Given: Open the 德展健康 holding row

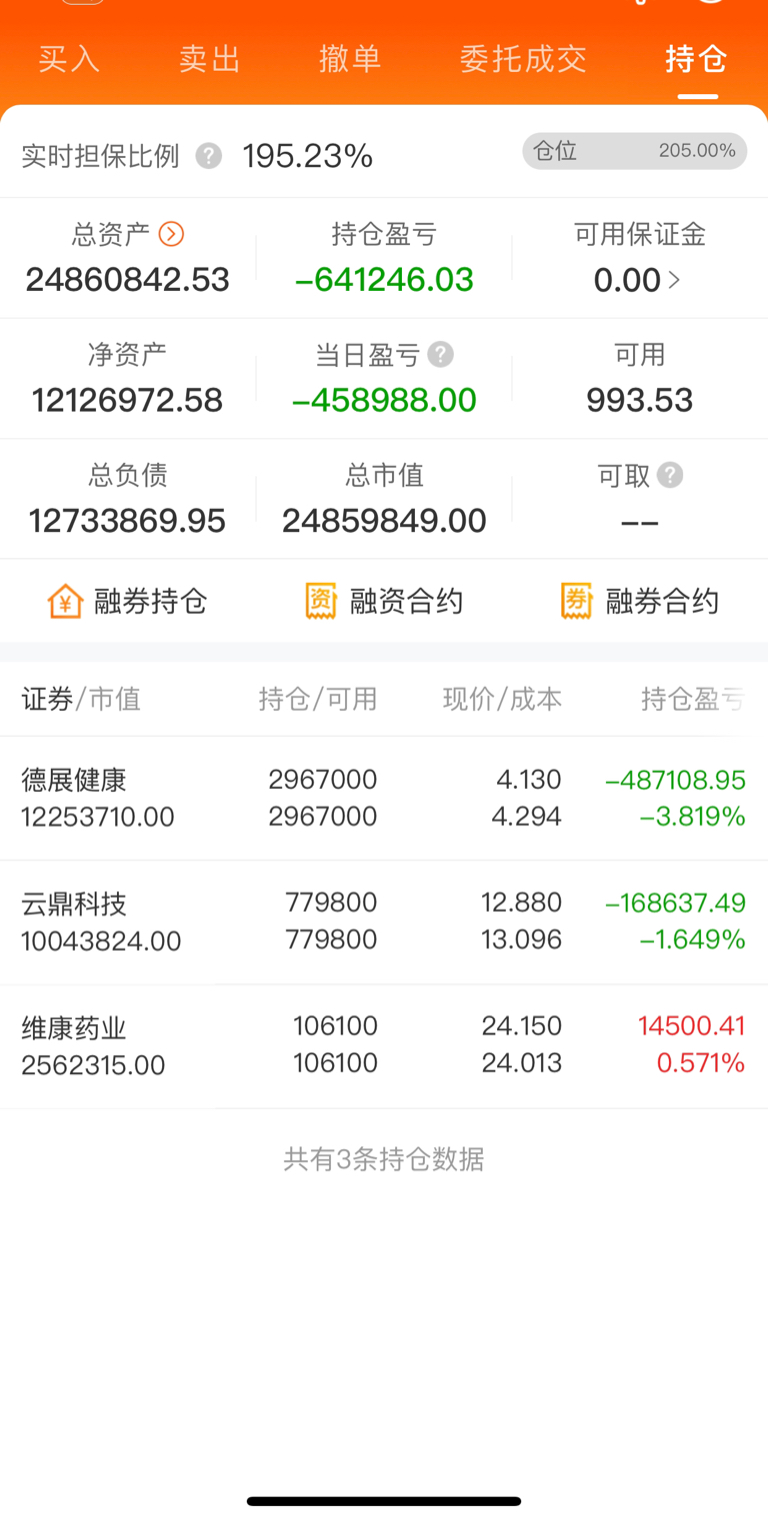Looking at the screenshot, I should point(384,798).
